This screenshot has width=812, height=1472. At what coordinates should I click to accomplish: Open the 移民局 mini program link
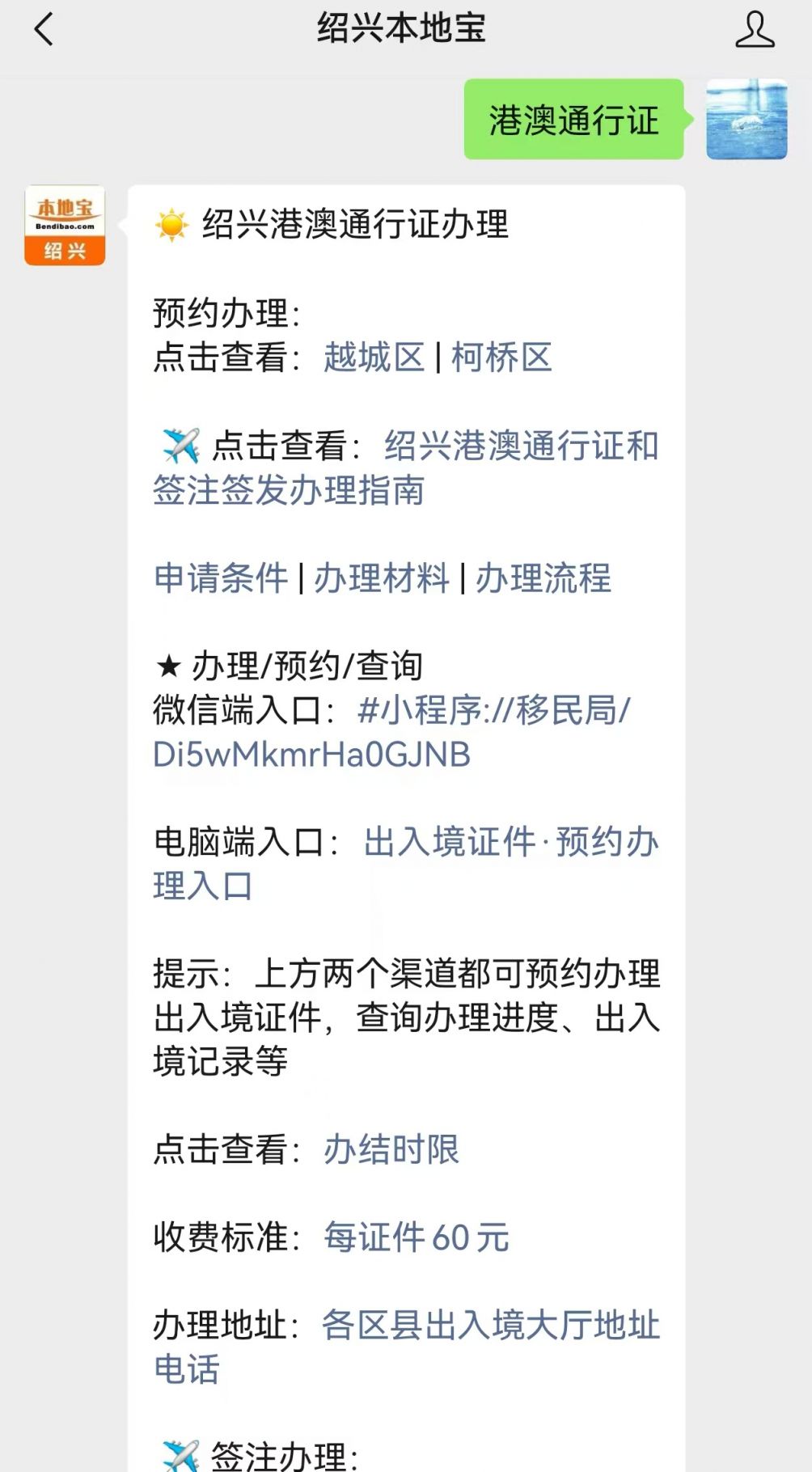tap(493, 711)
